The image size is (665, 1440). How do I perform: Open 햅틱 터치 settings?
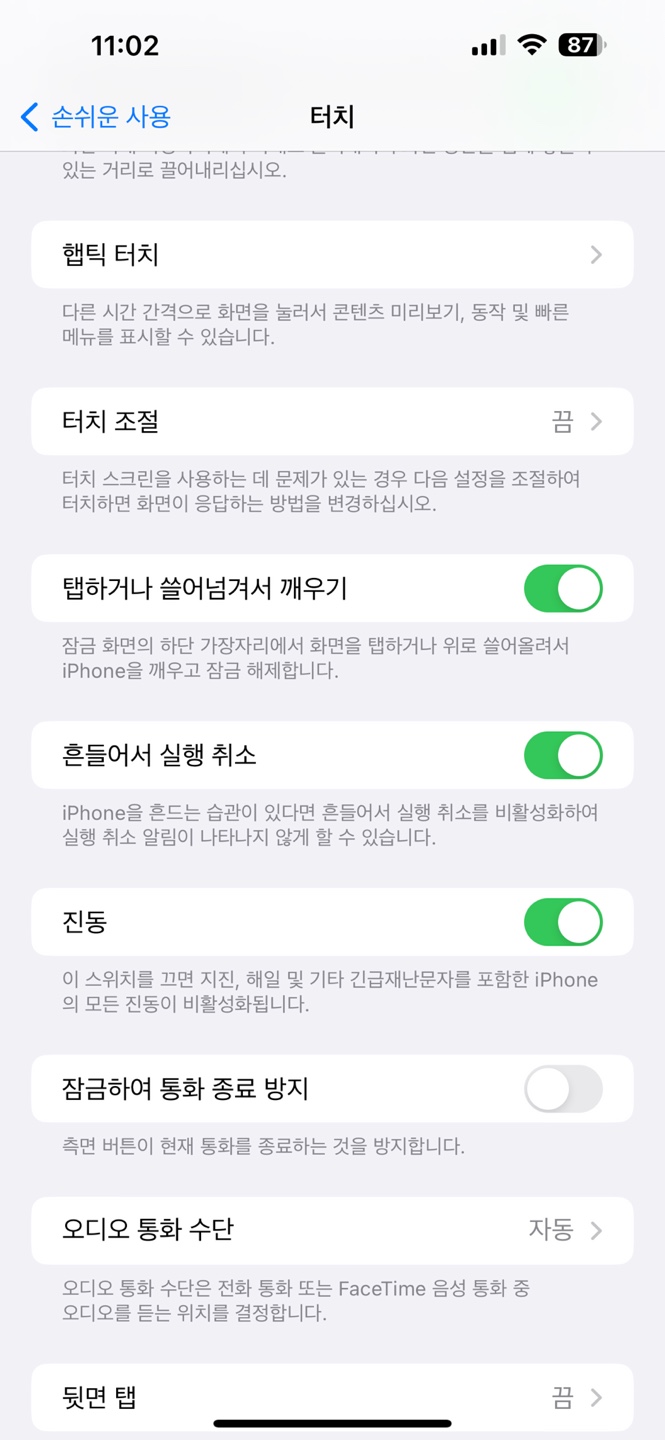pyautogui.click(x=332, y=255)
